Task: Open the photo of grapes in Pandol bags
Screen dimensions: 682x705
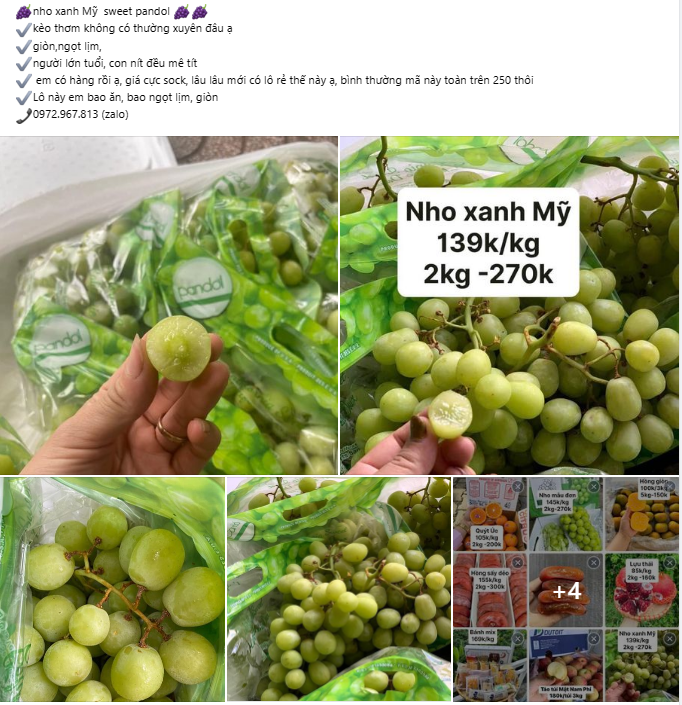Action: [338, 590]
